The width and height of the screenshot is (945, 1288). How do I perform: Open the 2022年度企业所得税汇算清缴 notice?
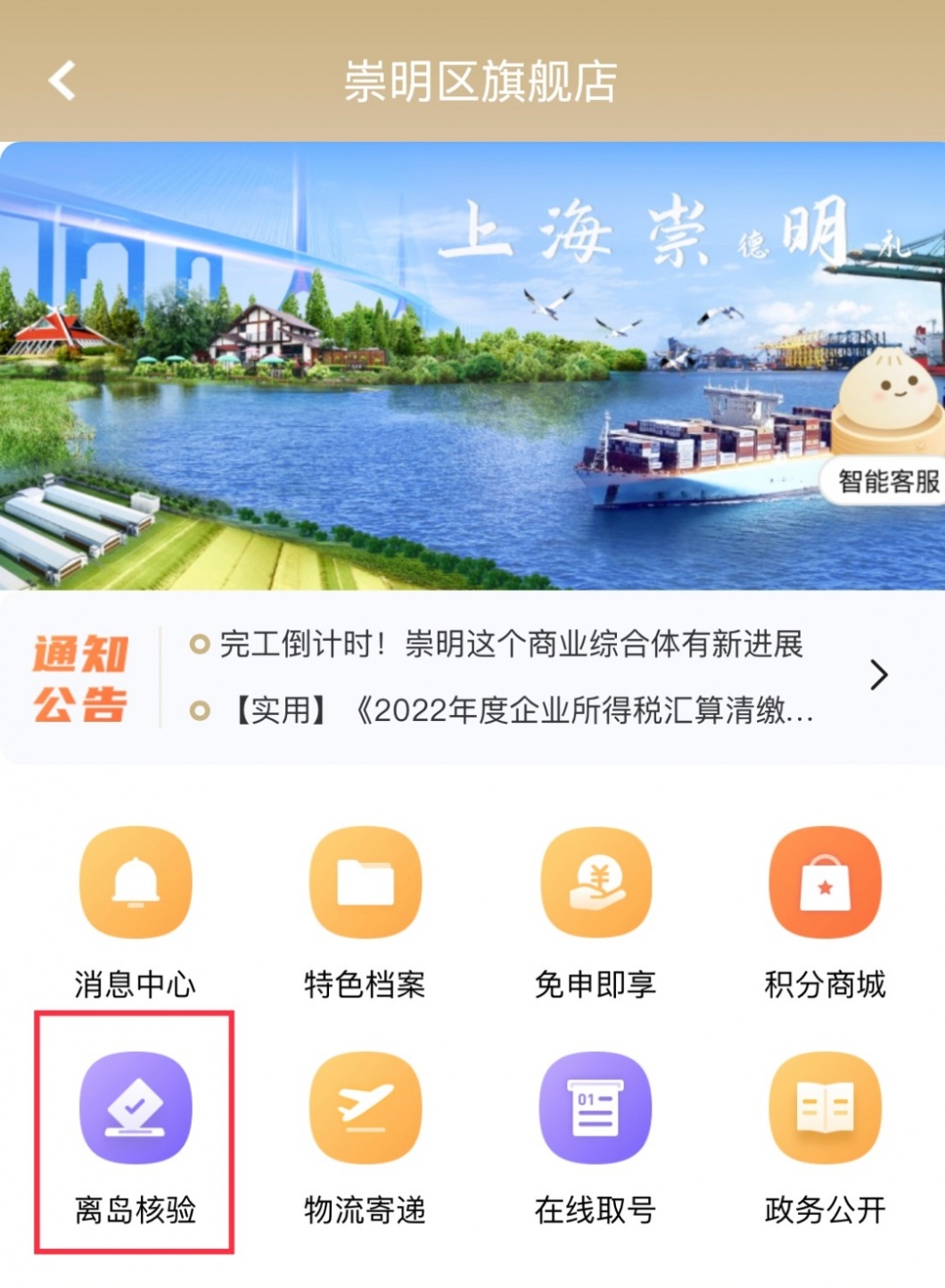coord(522,710)
